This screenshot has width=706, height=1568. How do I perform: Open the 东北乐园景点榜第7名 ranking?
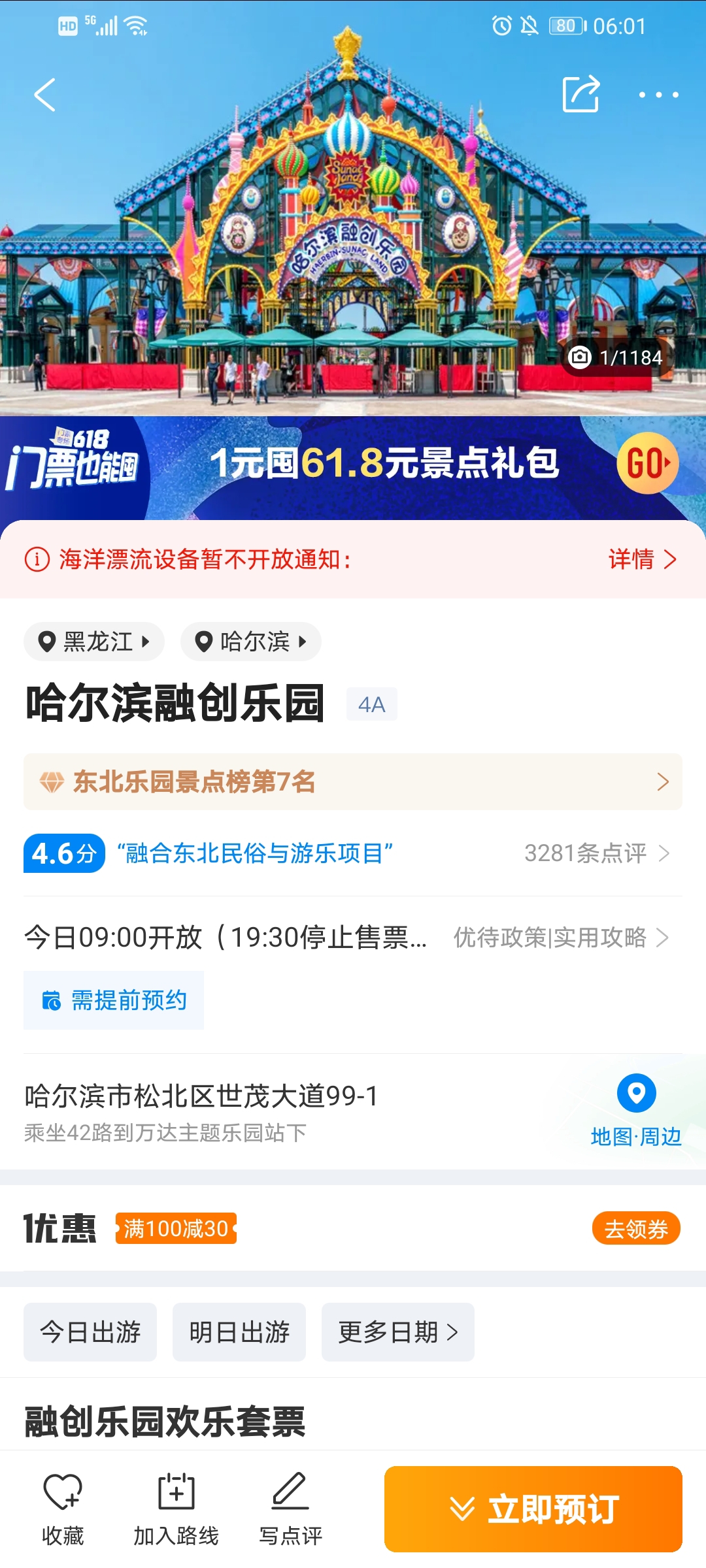pyautogui.click(x=353, y=782)
